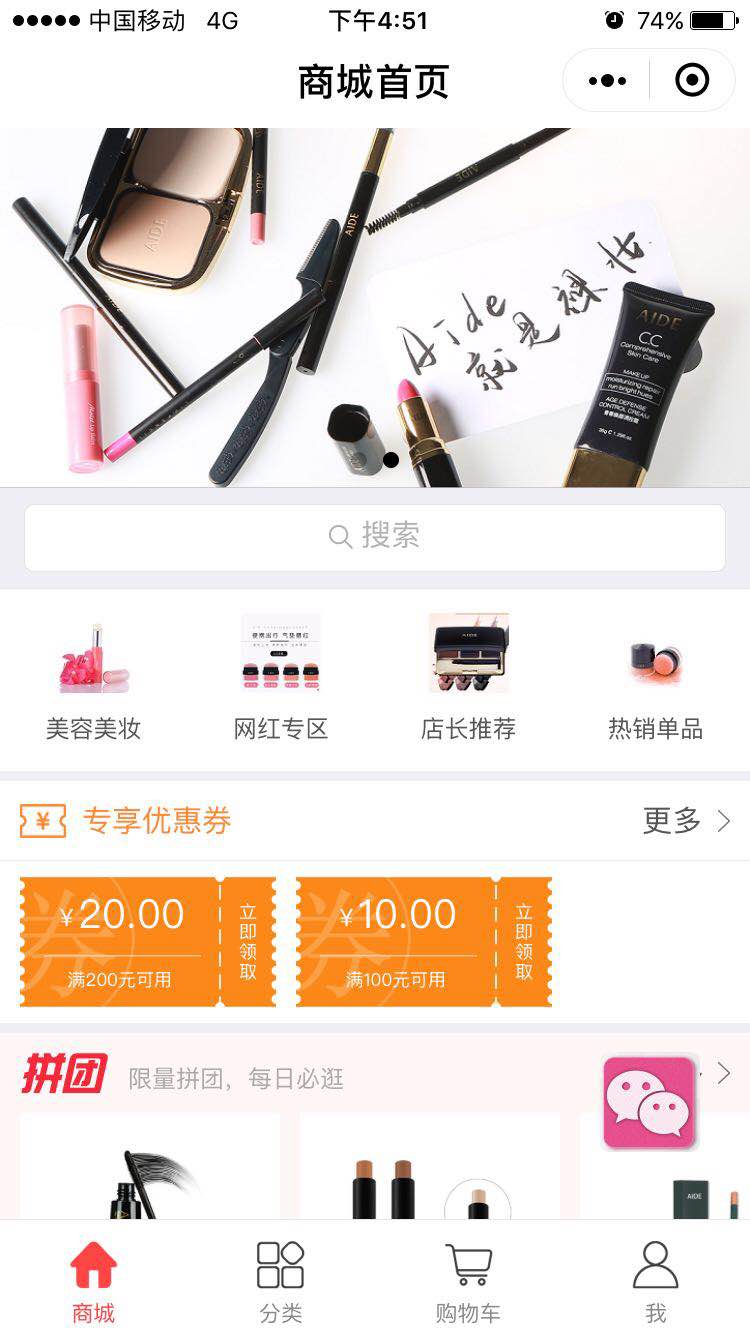Switch to the 购物车 tab
Screen dimensions: 750x1334
tap(468, 1282)
